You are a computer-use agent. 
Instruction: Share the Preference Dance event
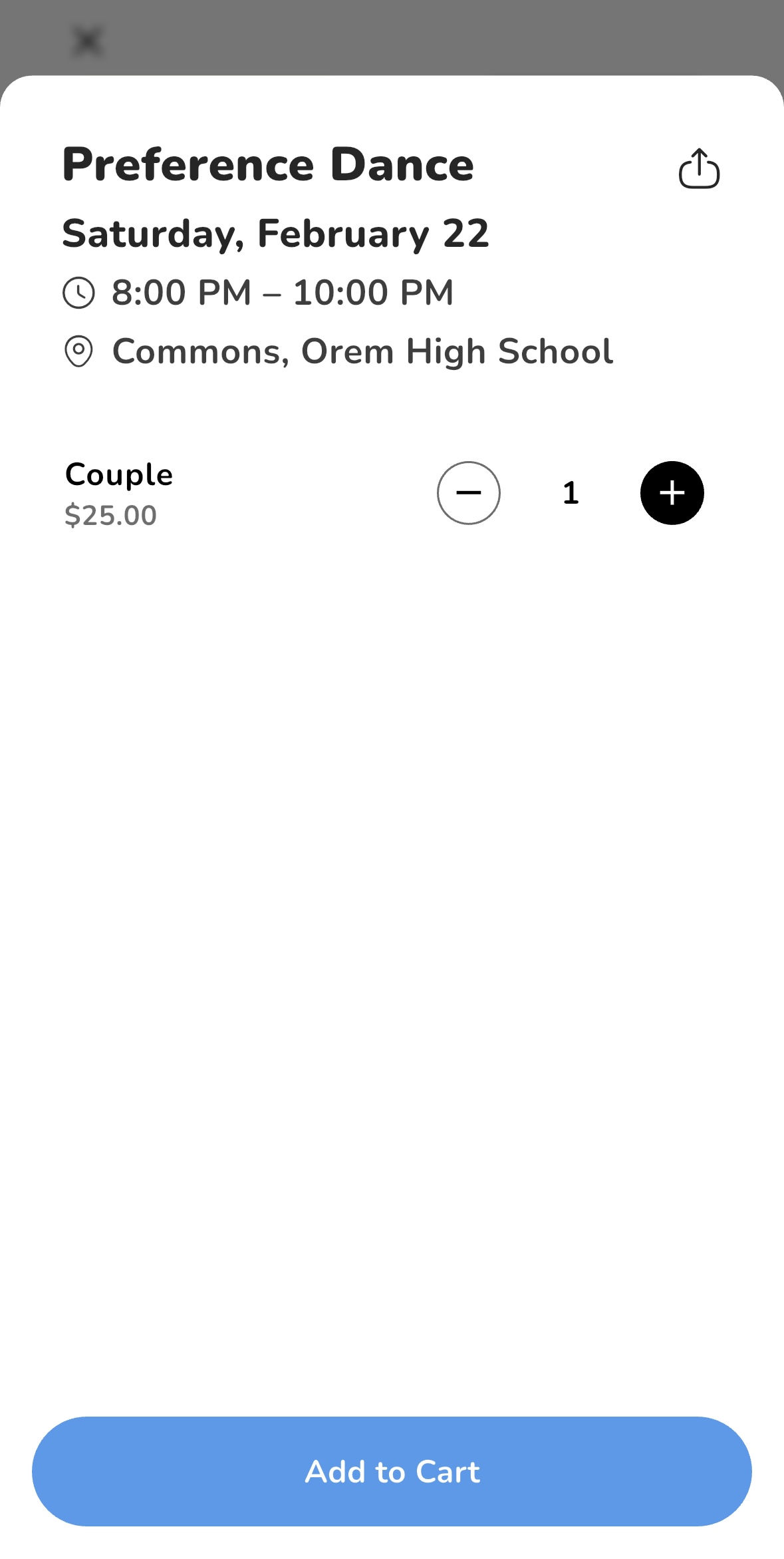(698, 169)
